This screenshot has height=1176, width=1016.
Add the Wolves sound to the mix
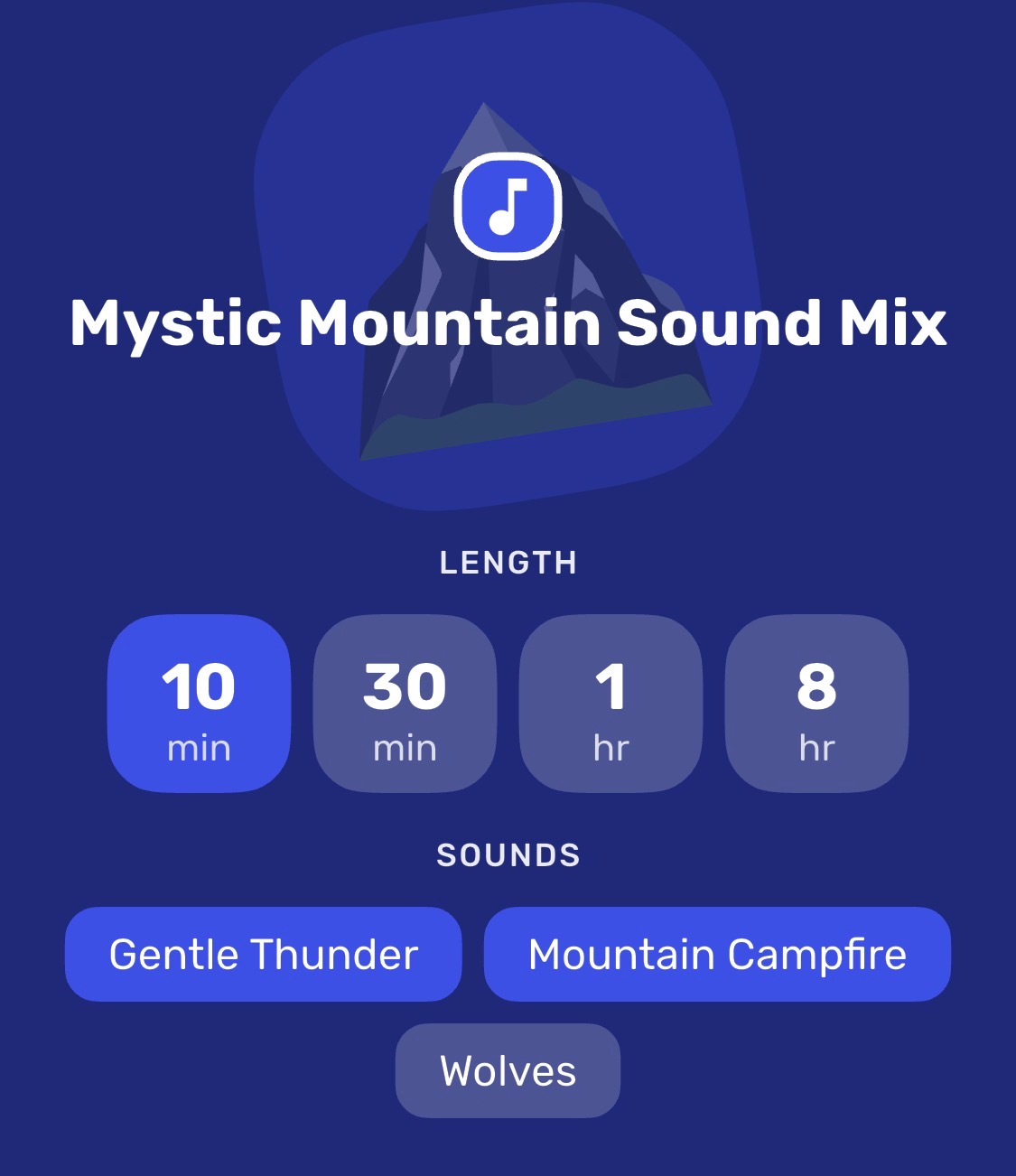[x=508, y=1071]
